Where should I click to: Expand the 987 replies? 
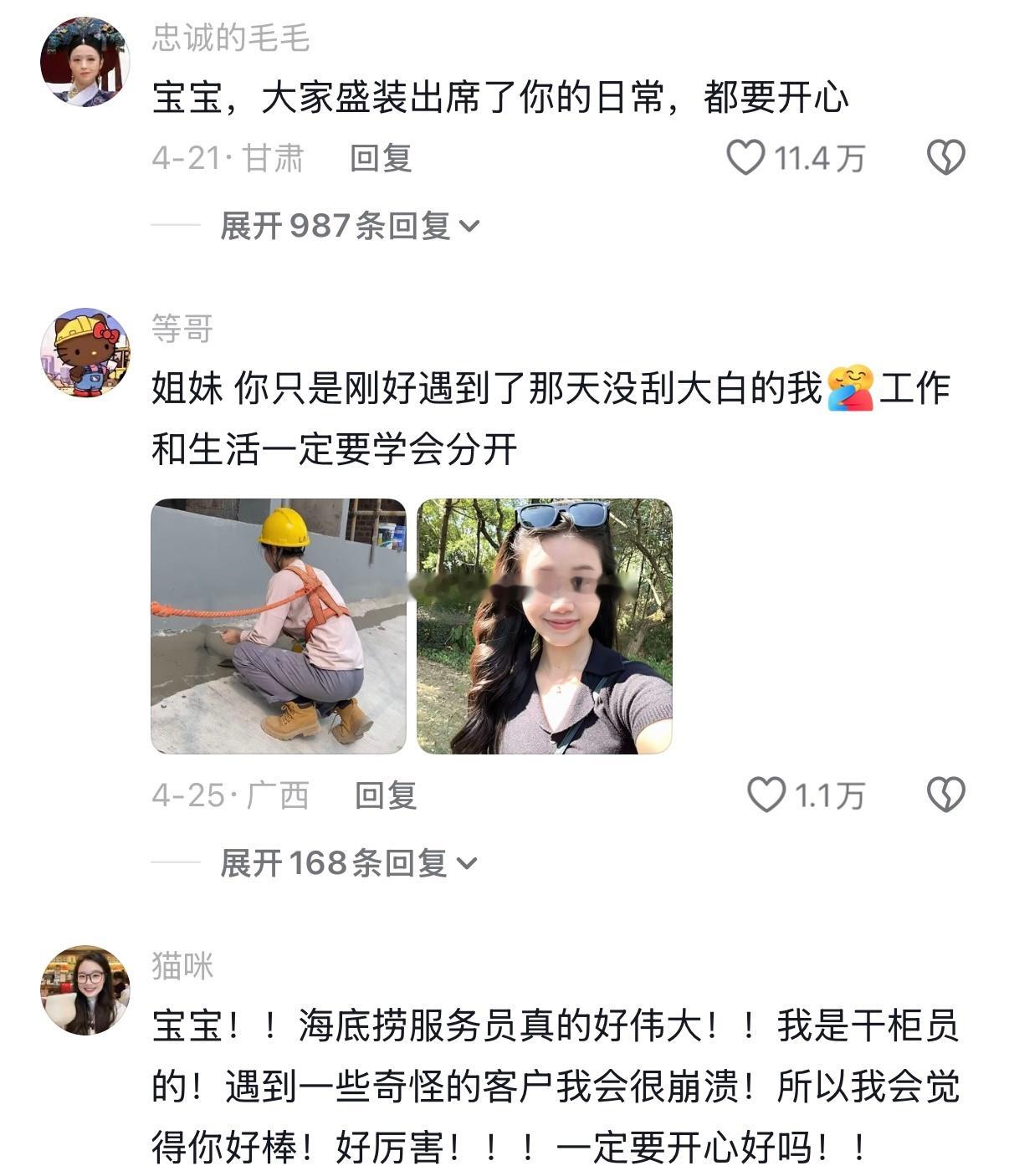tap(350, 226)
